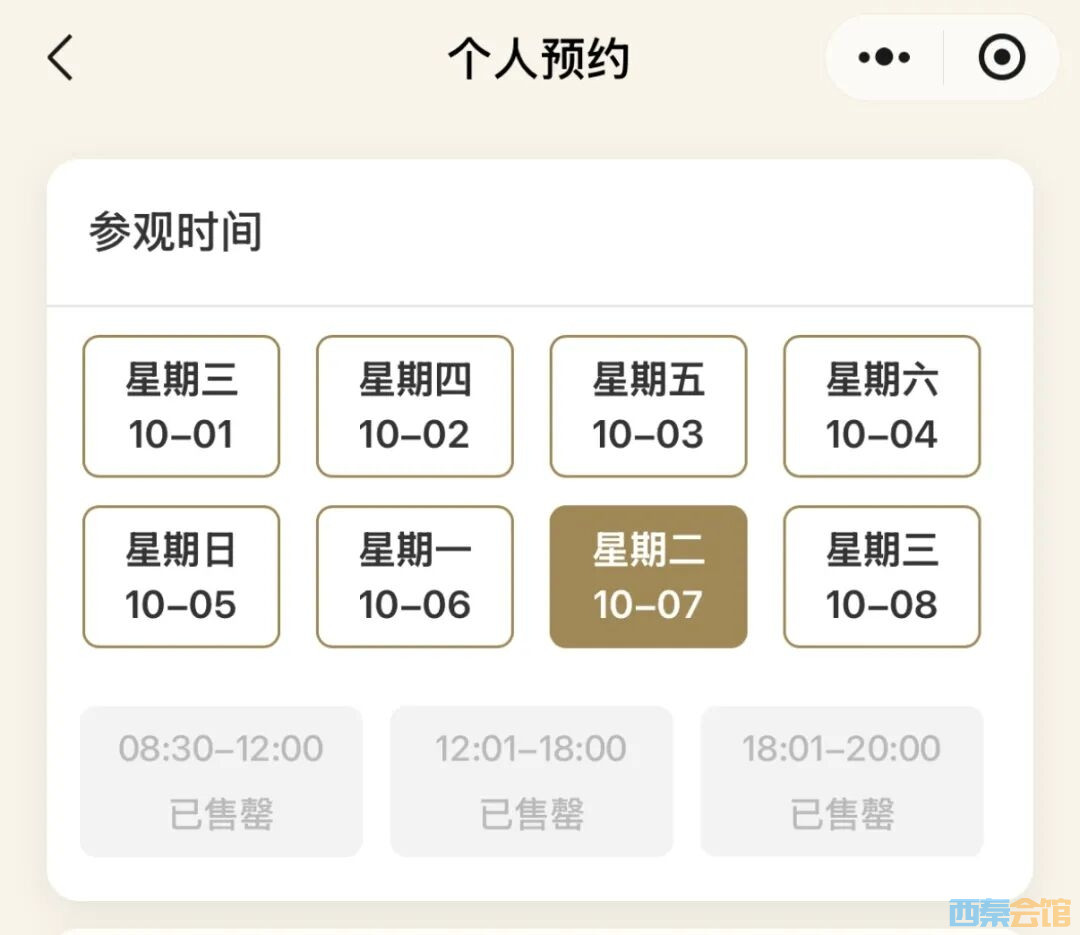
Task: Choose the 12:01-18:00 time slot
Action: 531,781
